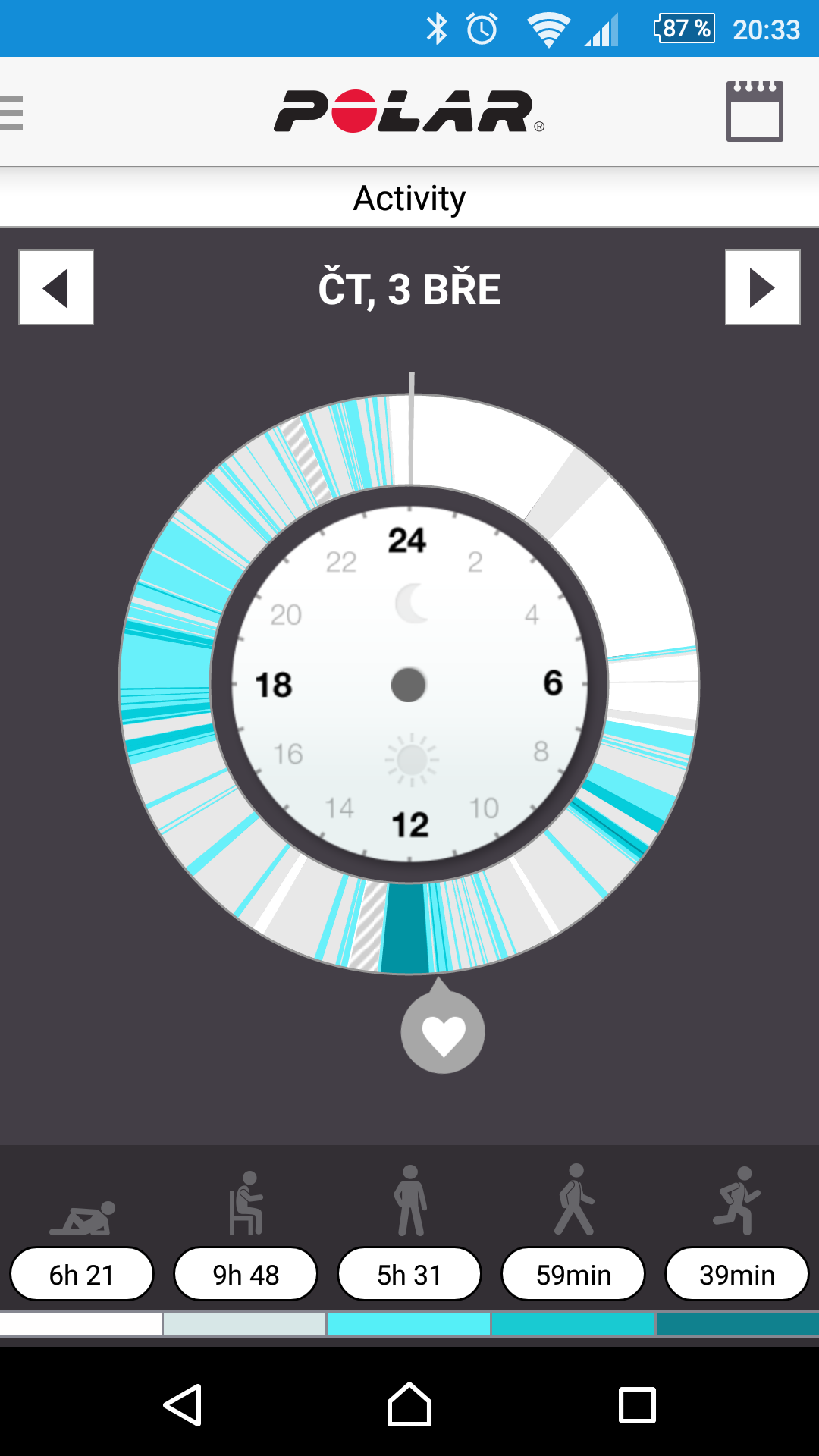Screen dimensions: 819x1456
Task: Open the hamburger drawer menu
Action: point(12,112)
